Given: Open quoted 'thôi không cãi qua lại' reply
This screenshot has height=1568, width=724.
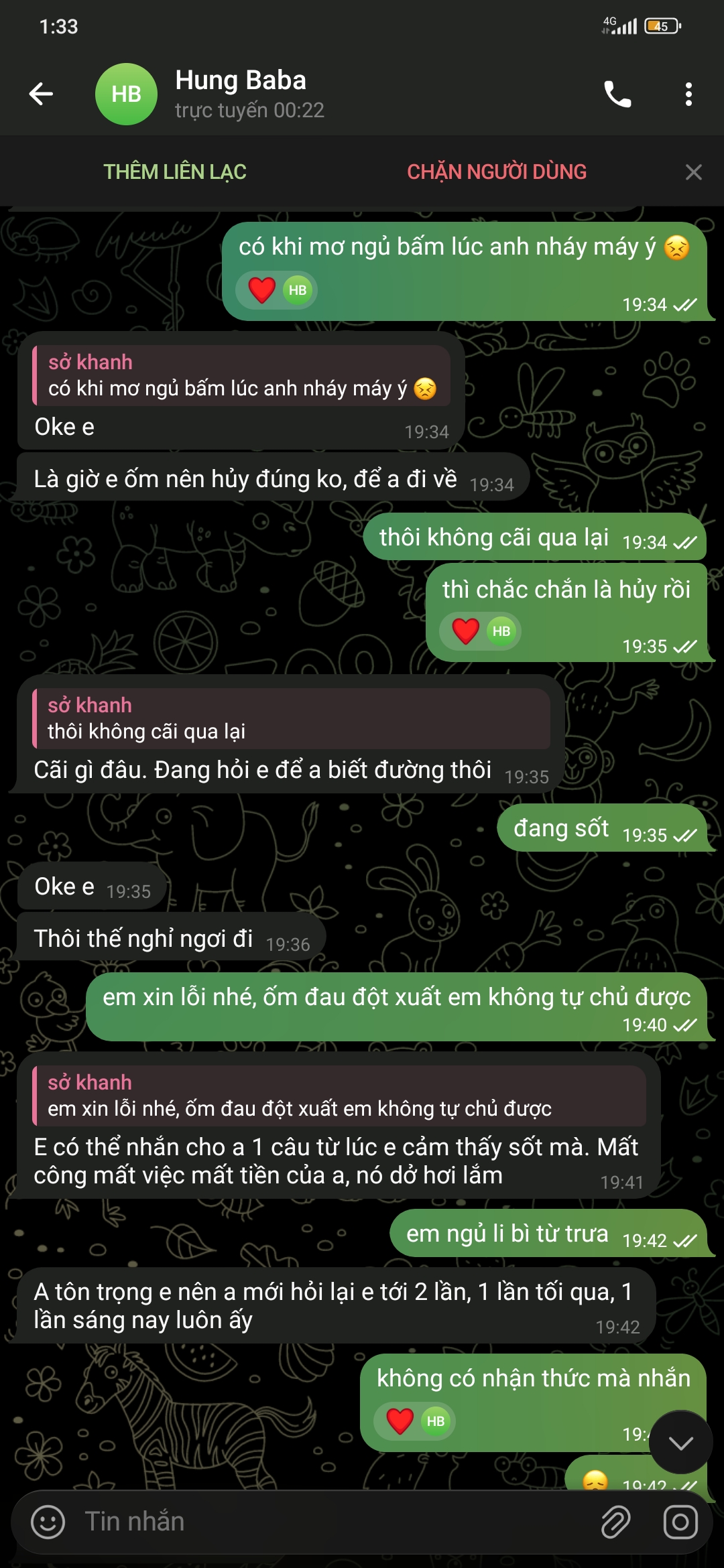Looking at the screenshot, I should pyautogui.click(x=292, y=718).
